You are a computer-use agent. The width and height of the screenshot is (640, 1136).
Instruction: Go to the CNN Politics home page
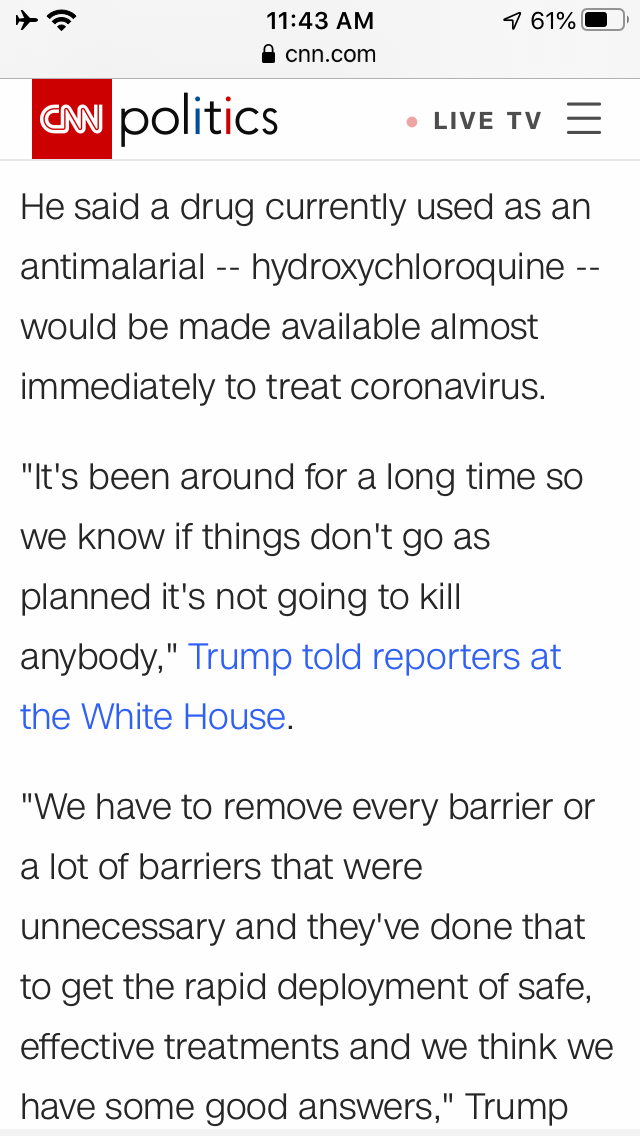tap(155, 119)
